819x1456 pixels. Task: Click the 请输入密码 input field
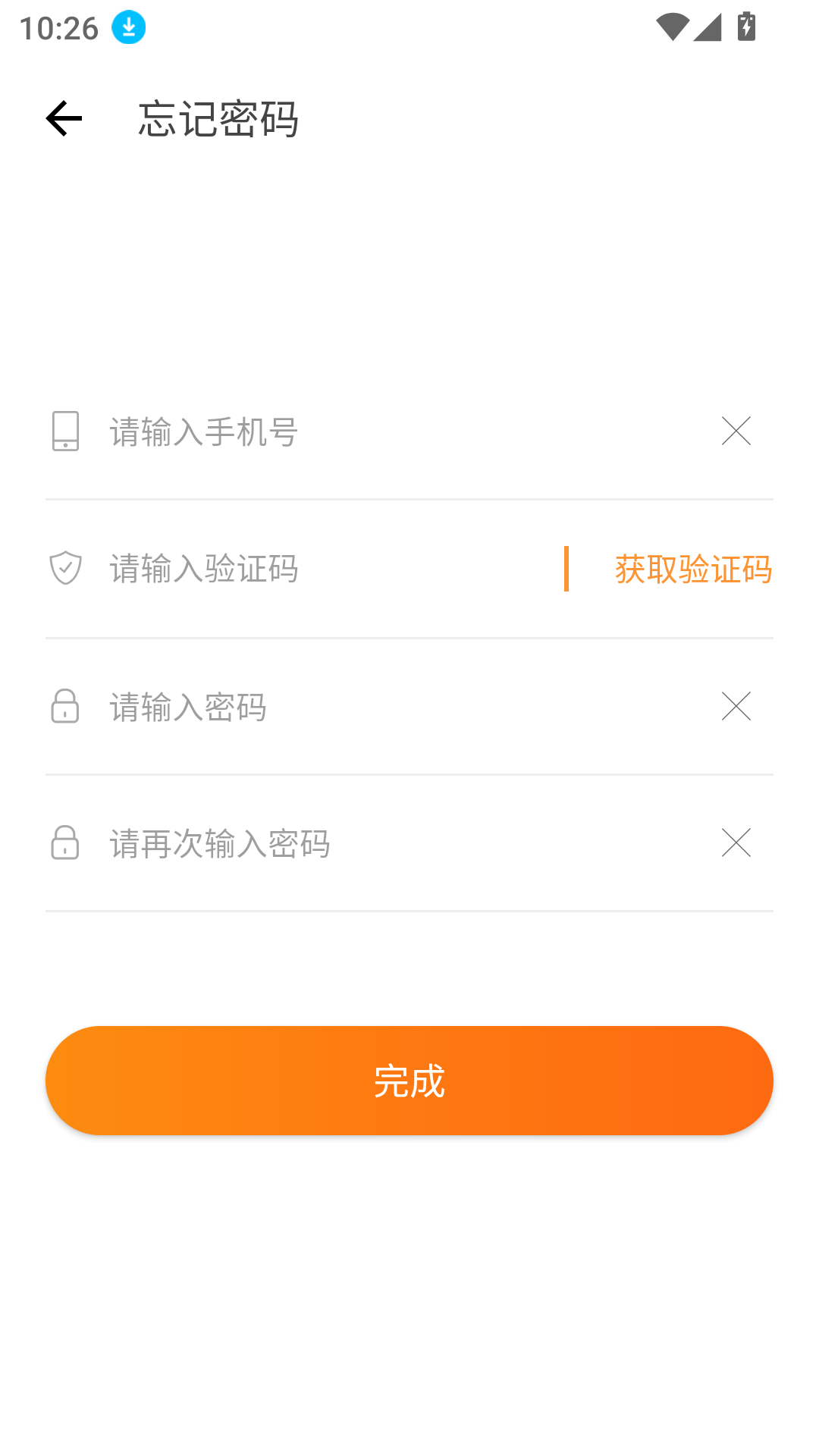303,708
